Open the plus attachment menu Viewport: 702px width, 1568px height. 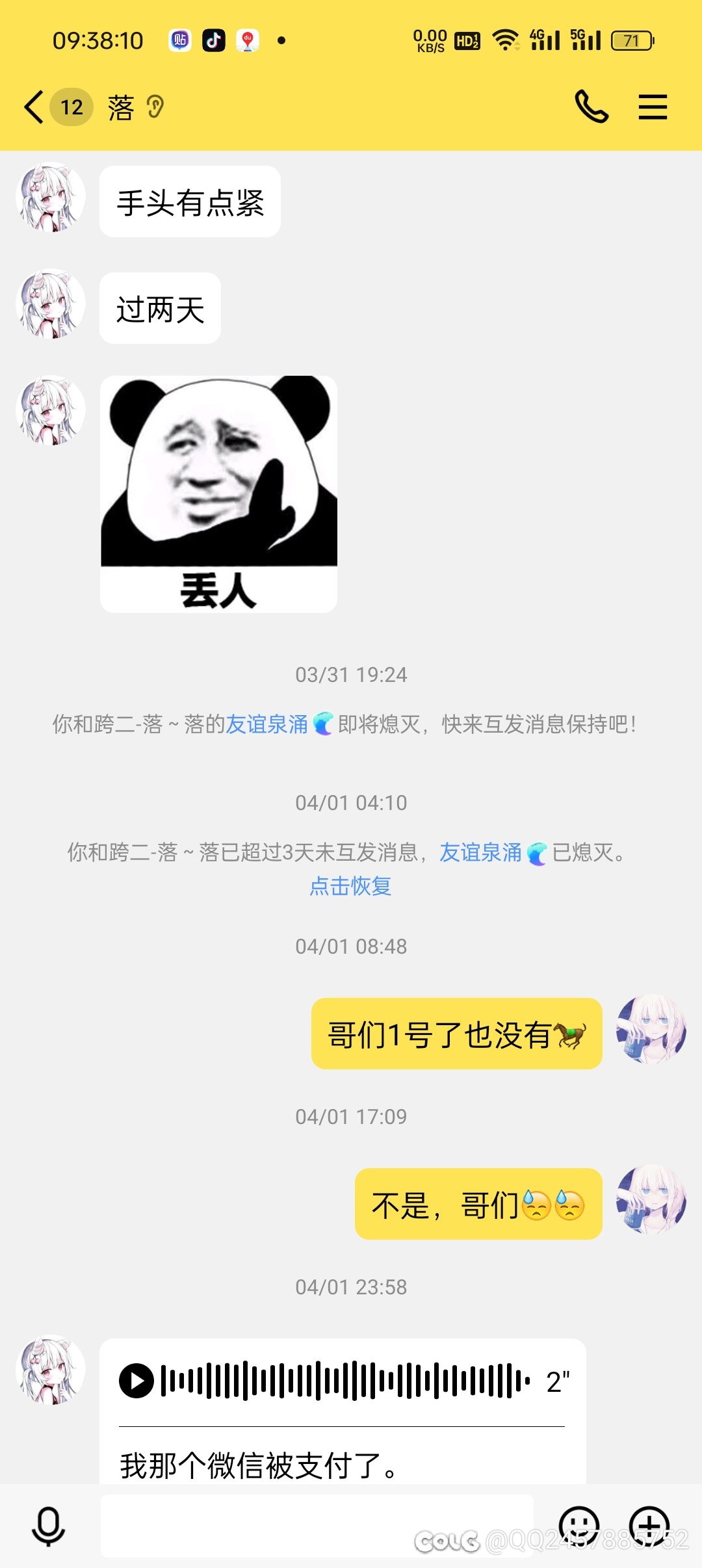649,1525
